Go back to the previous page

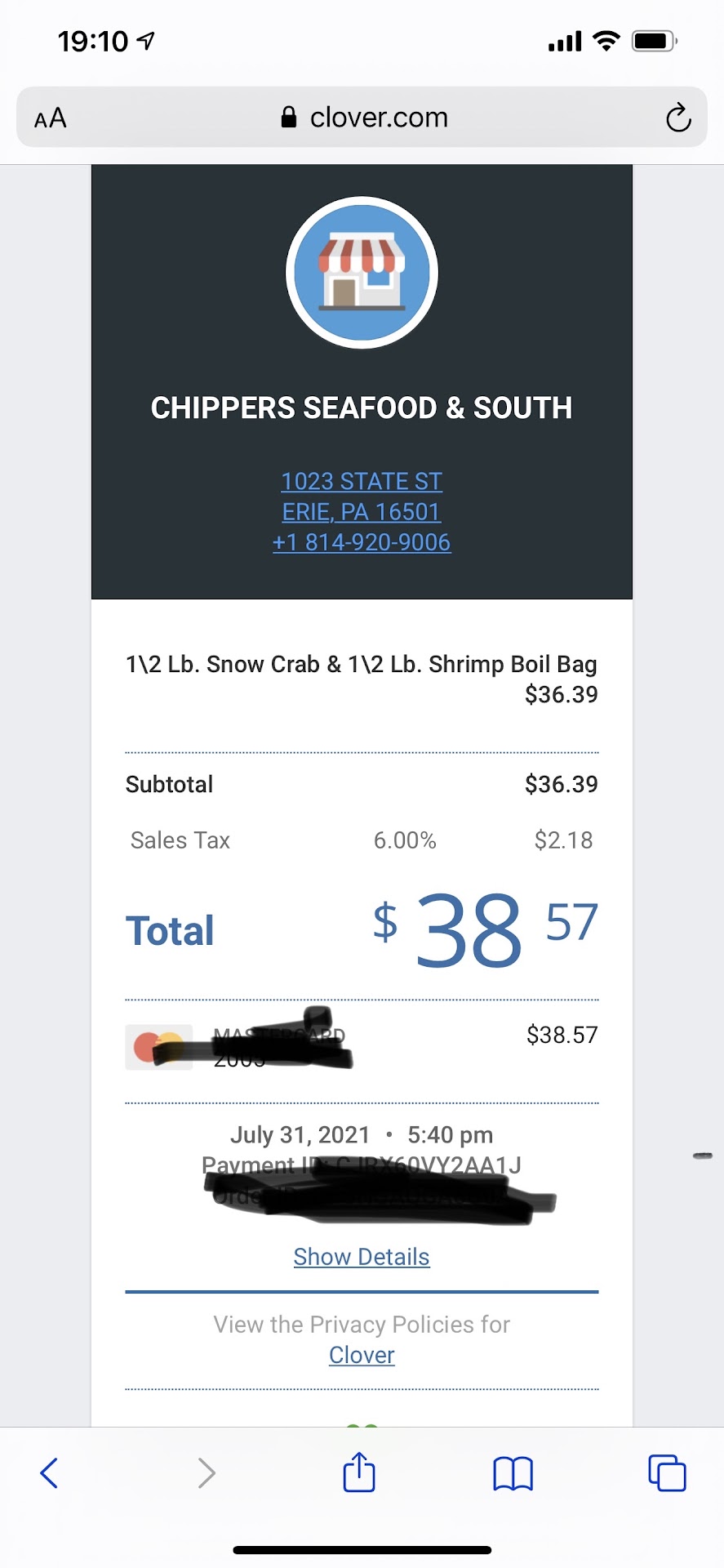pyautogui.click(x=49, y=1473)
